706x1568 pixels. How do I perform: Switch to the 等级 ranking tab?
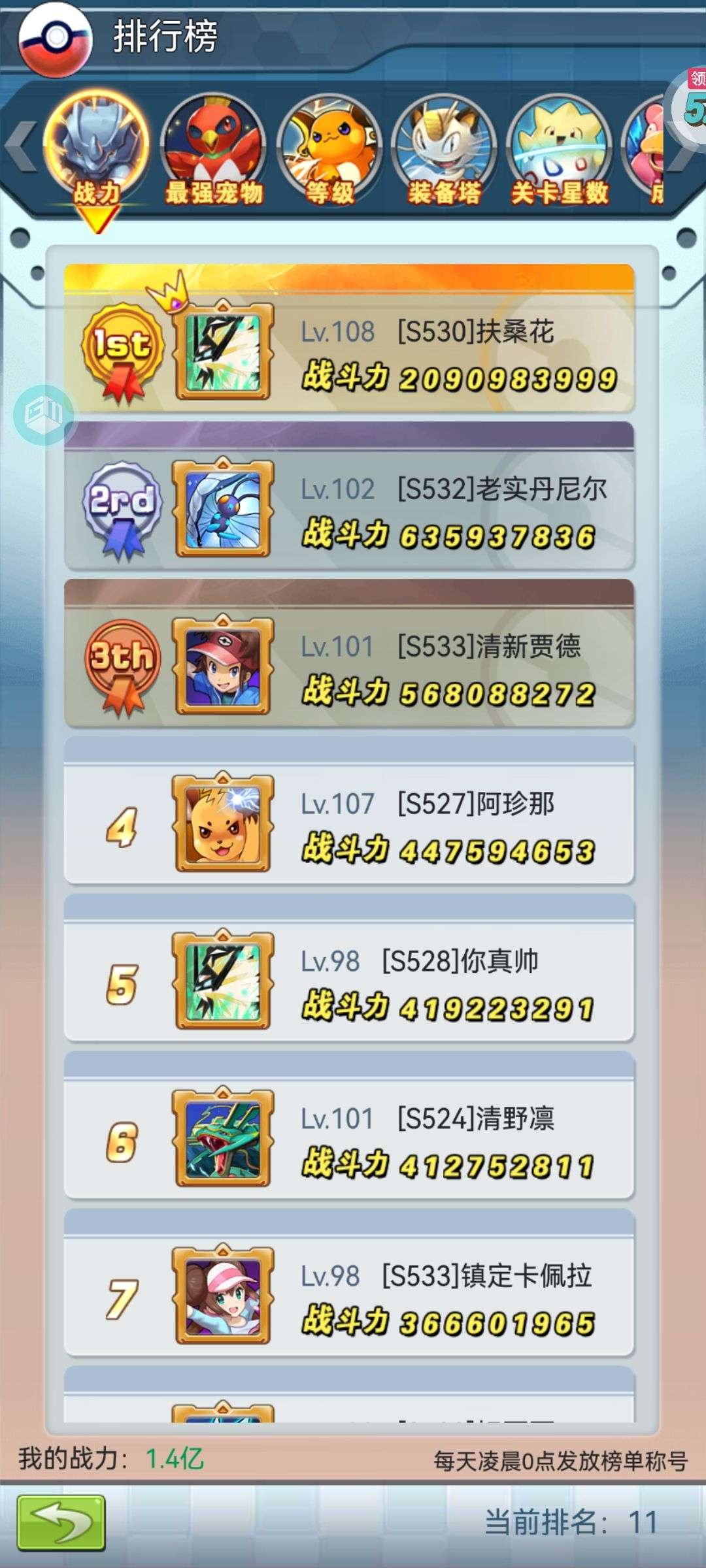tap(329, 152)
